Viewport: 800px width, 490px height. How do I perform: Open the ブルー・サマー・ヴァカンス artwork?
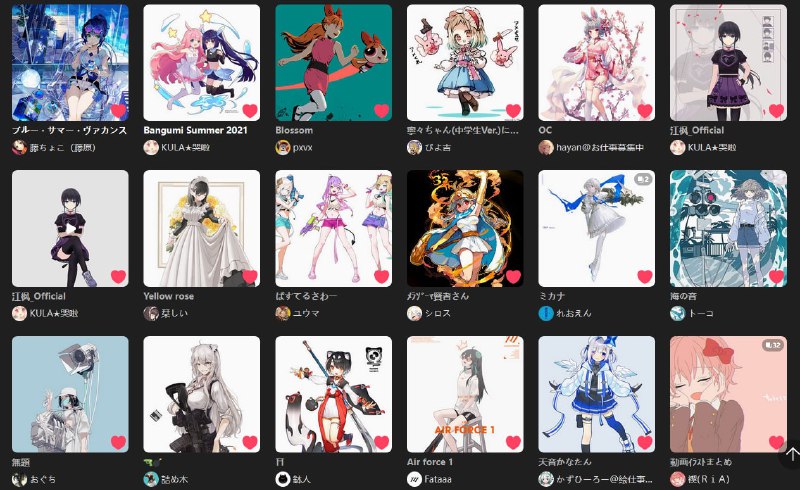point(70,60)
